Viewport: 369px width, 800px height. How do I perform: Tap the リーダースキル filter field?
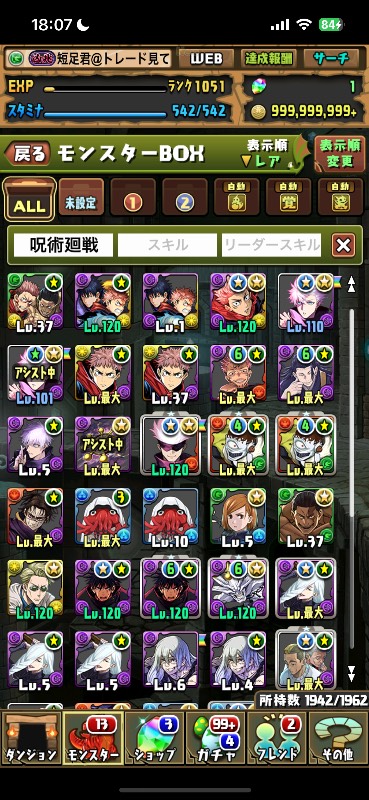coord(272,245)
